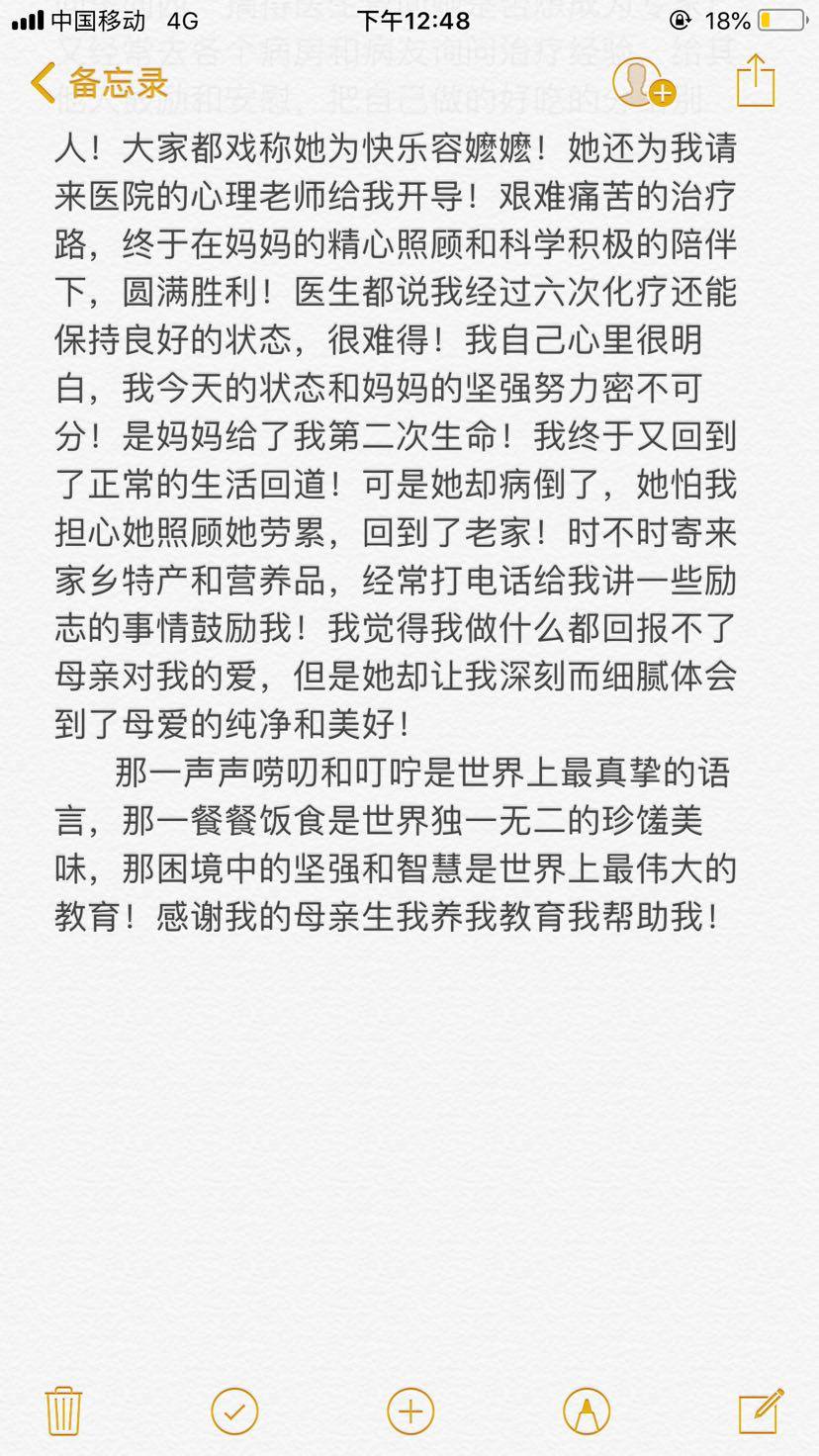
Task: Open the share sheet
Action: point(756,81)
